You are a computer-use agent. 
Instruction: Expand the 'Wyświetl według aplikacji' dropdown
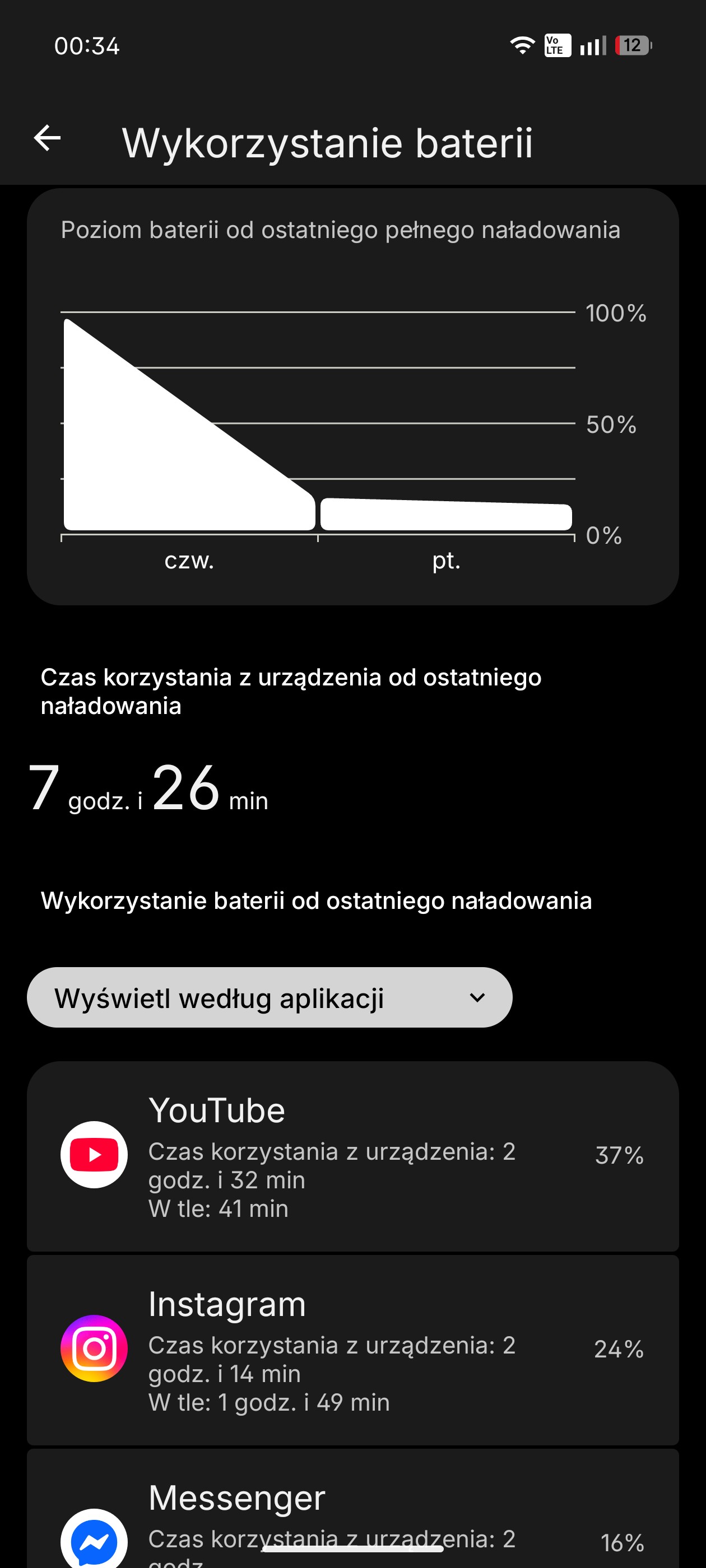pyautogui.click(x=270, y=998)
